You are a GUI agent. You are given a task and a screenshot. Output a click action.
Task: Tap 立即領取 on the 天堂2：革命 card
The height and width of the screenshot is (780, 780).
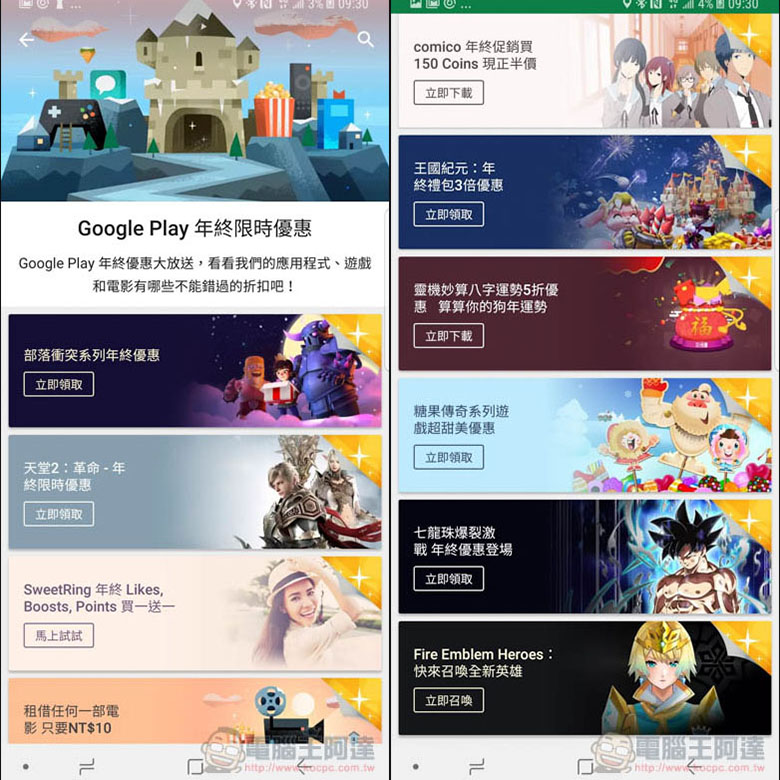point(59,514)
